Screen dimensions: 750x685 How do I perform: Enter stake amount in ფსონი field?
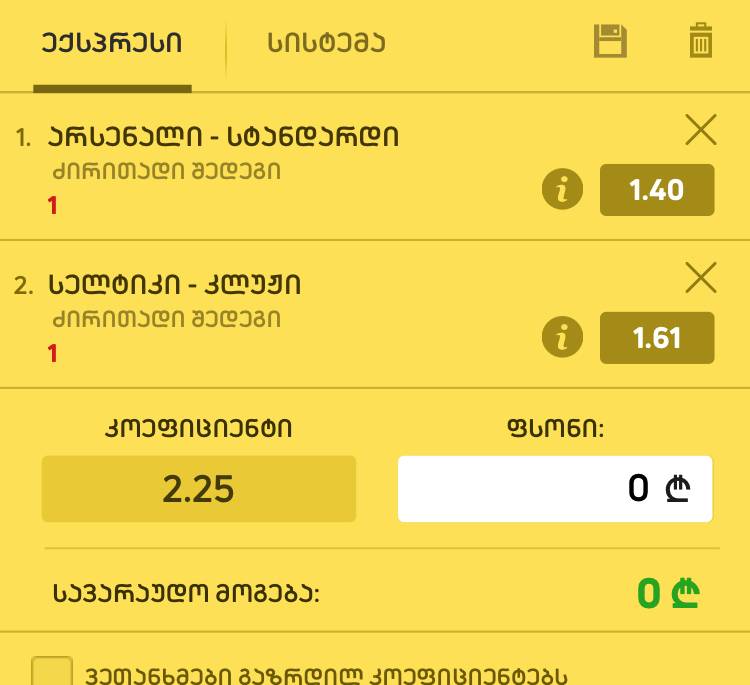point(554,489)
